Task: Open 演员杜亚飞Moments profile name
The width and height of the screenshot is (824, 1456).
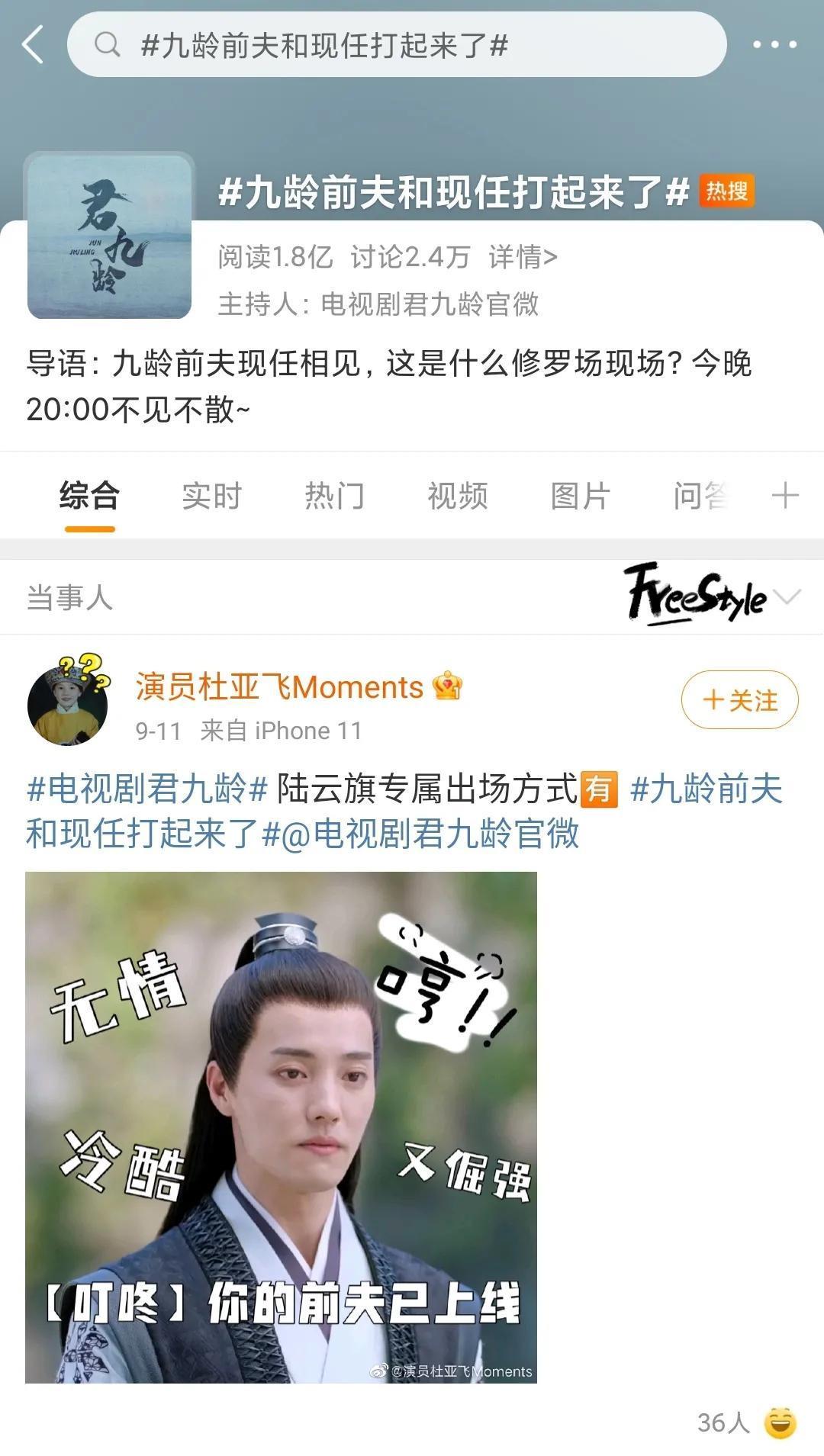Action: [279, 686]
